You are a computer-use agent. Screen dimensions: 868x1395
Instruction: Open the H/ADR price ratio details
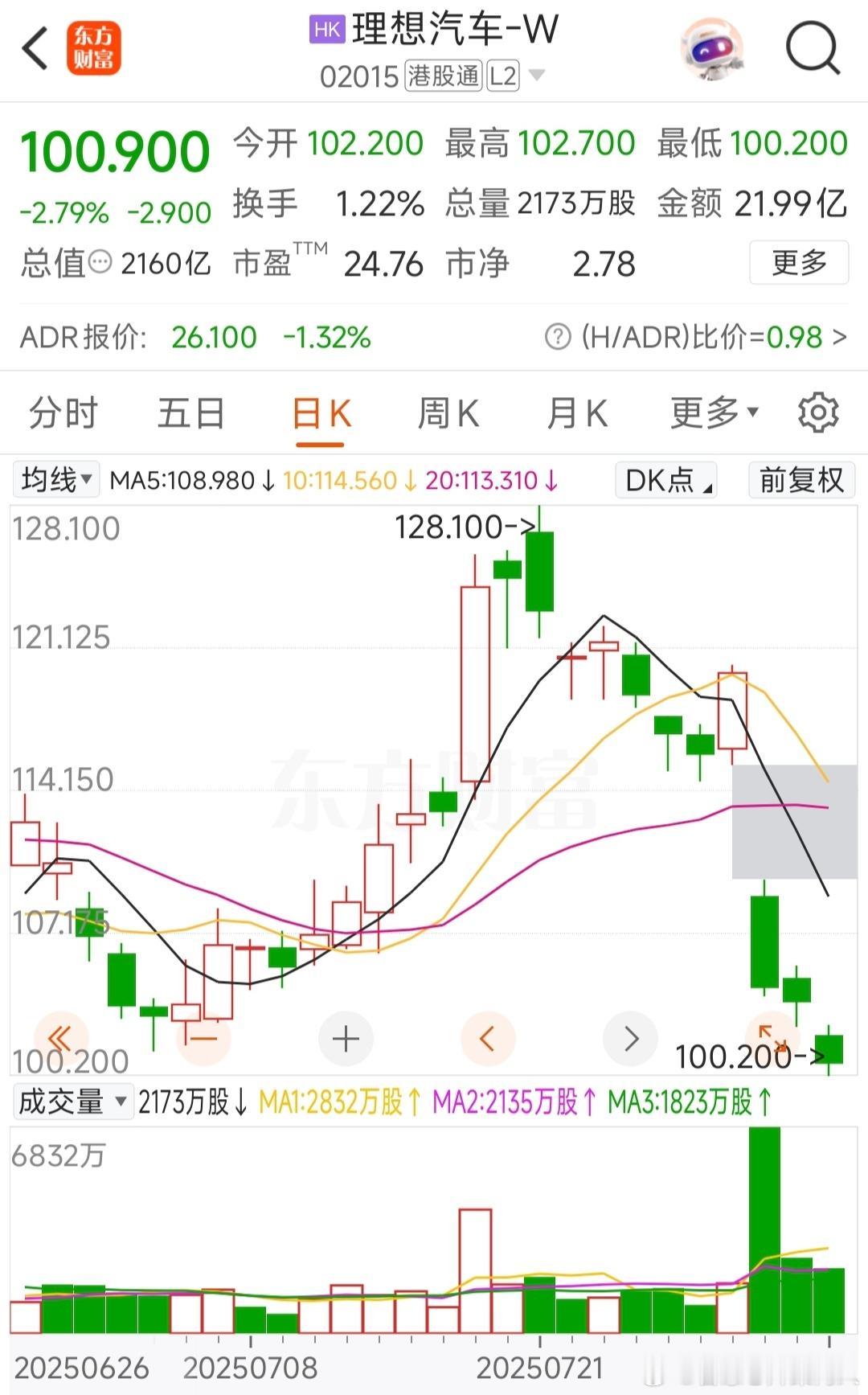696,337
